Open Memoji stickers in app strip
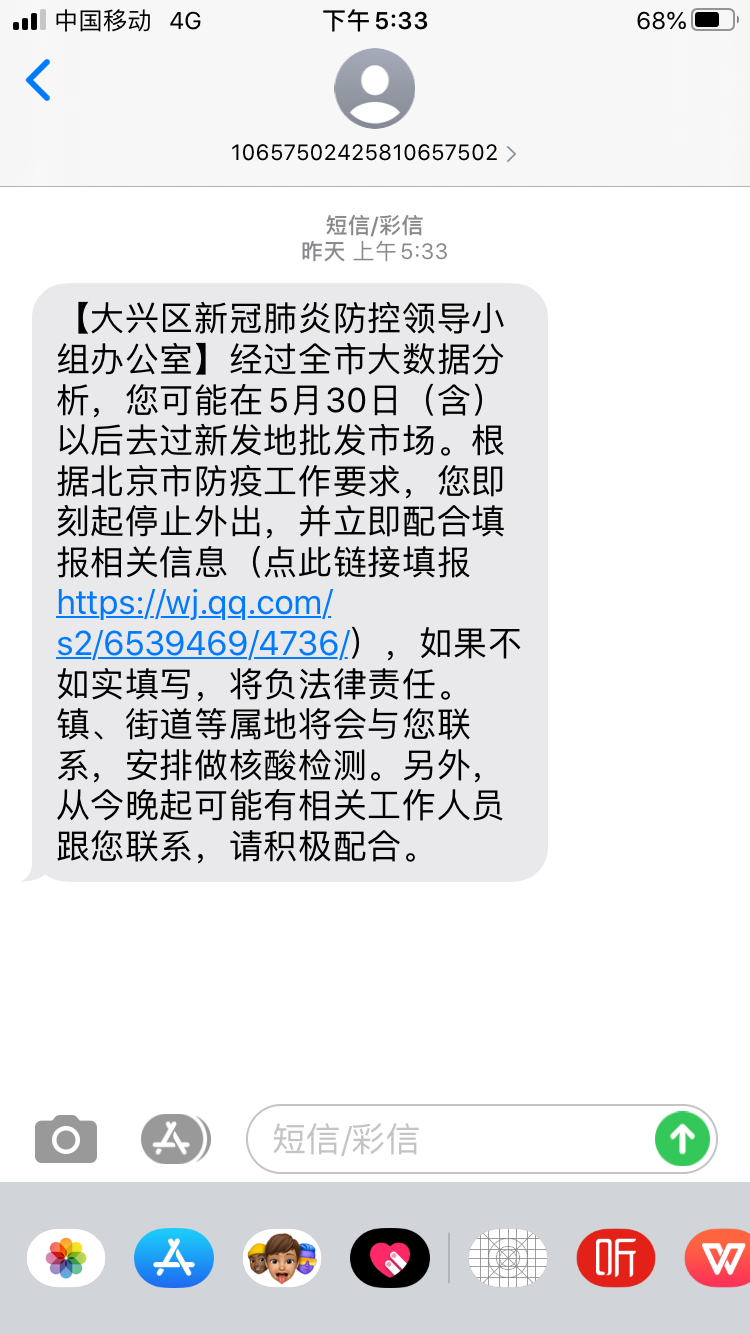750x1334 pixels. 282,1257
